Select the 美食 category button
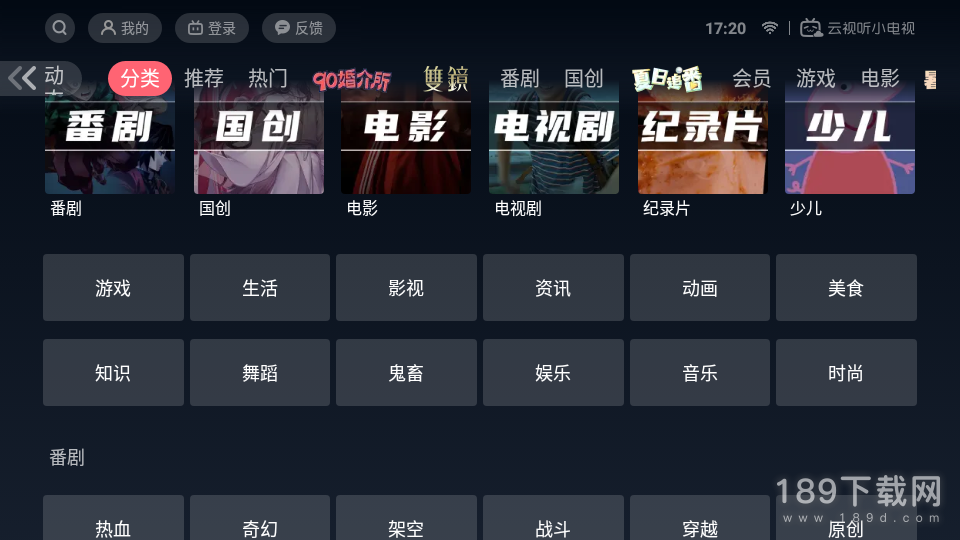Image resolution: width=960 pixels, height=540 pixels. click(846, 288)
